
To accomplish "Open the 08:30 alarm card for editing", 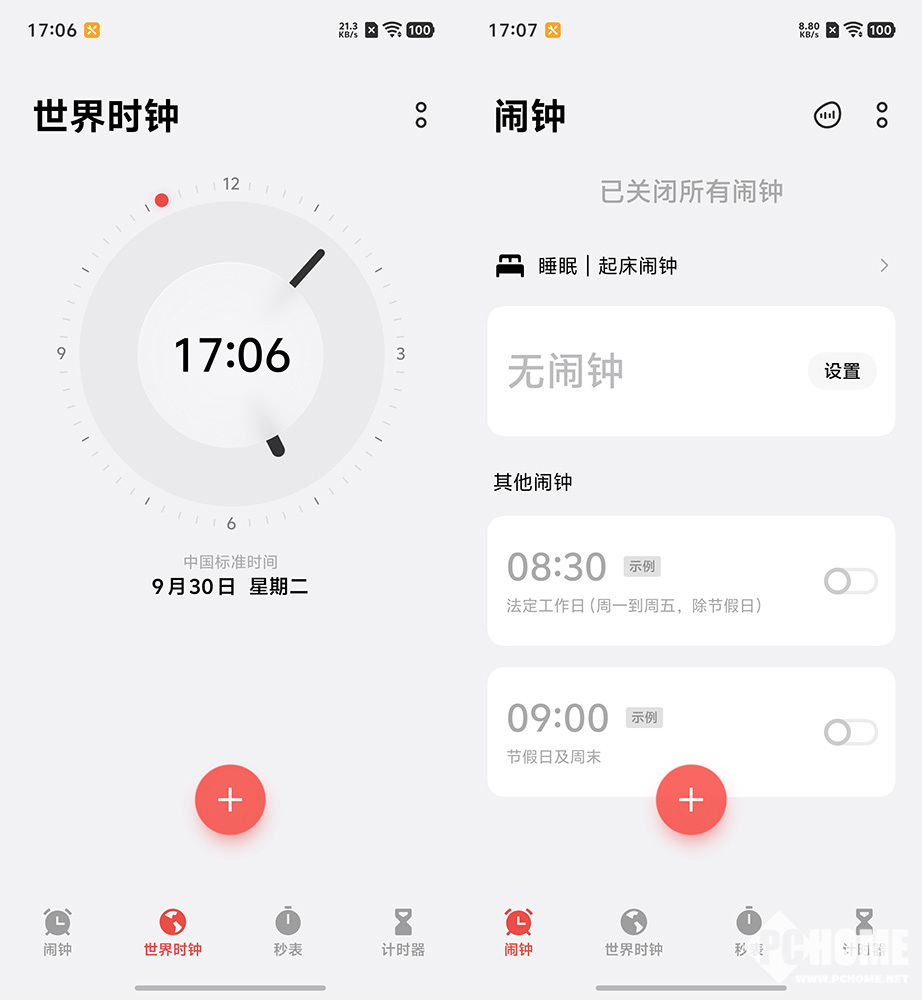I will [640, 581].
